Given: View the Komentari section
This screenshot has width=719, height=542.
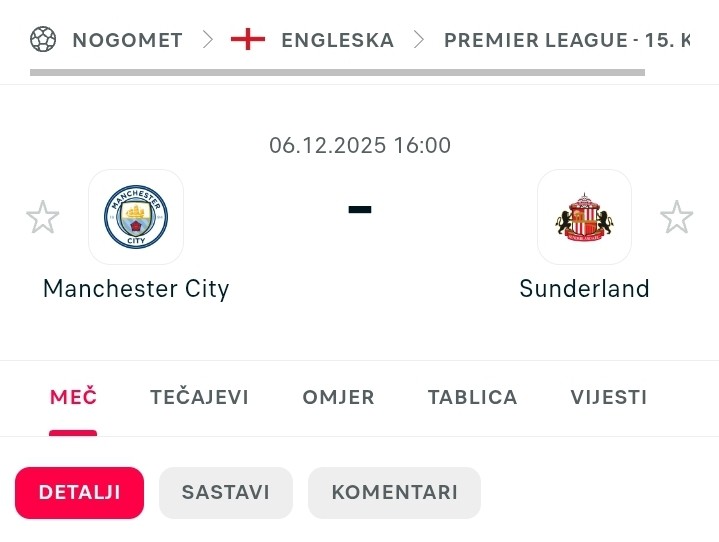Looking at the screenshot, I should pos(394,492).
